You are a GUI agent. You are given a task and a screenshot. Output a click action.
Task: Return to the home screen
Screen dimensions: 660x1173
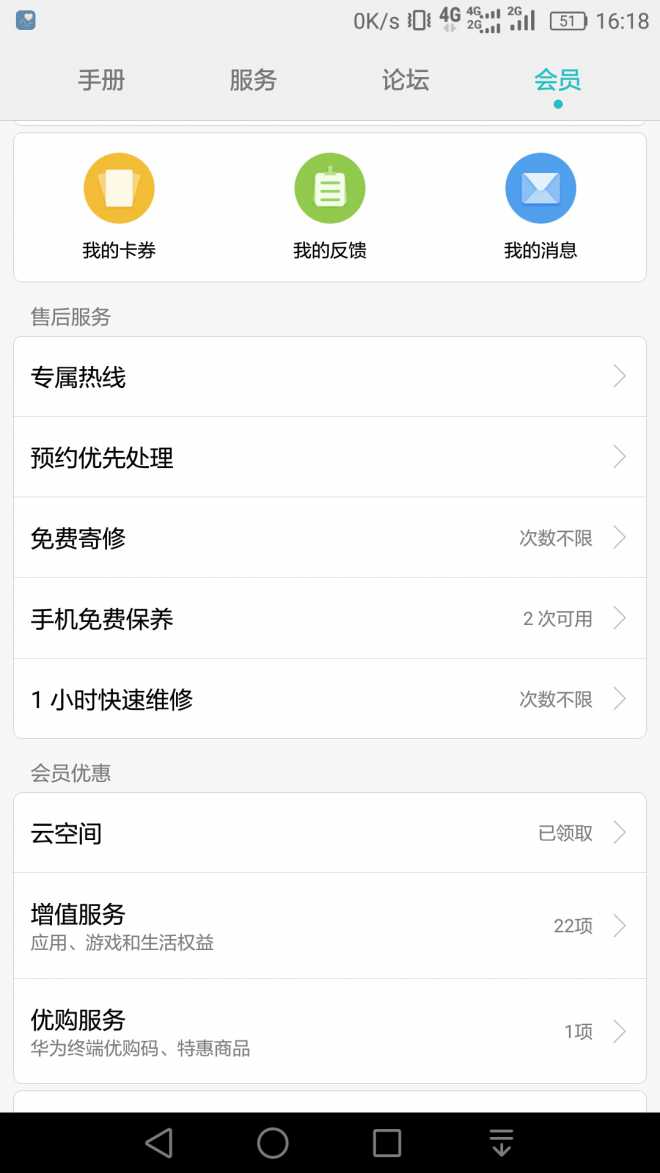click(x=272, y=1142)
